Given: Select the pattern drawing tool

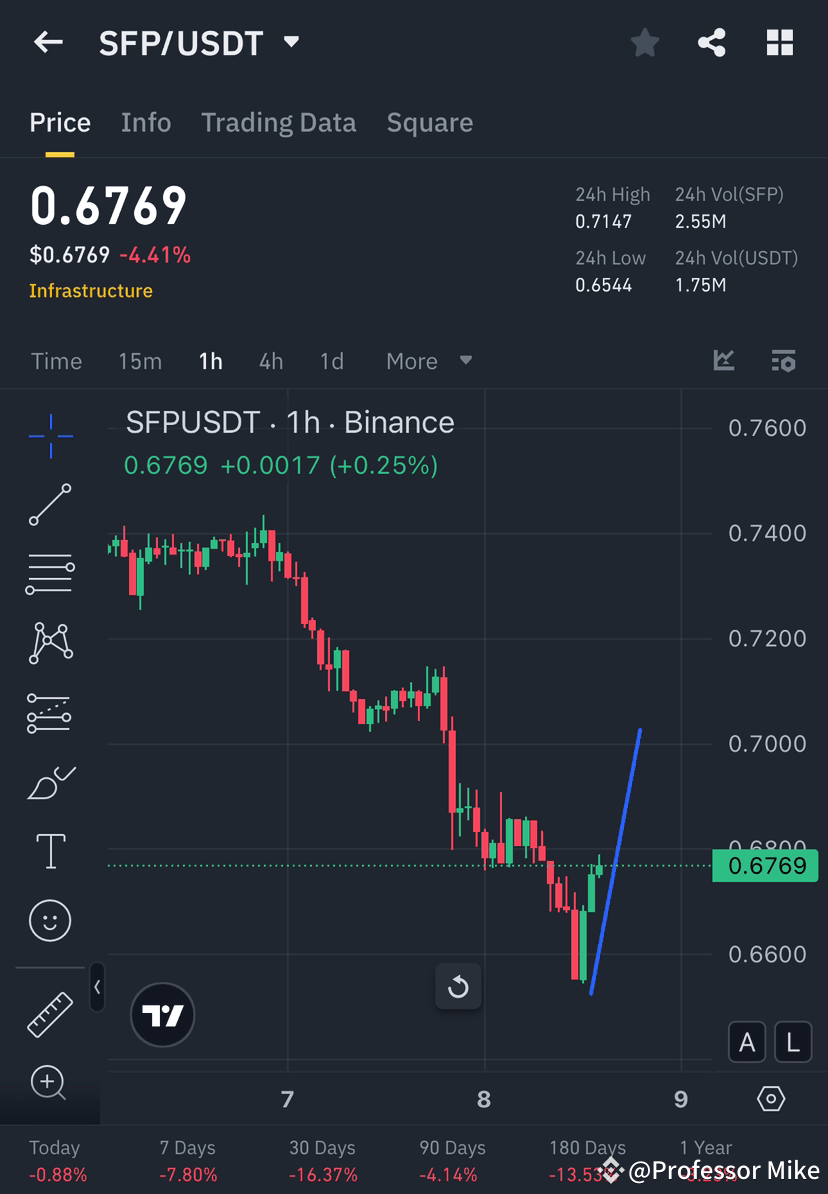Looking at the screenshot, I should click(50, 643).
